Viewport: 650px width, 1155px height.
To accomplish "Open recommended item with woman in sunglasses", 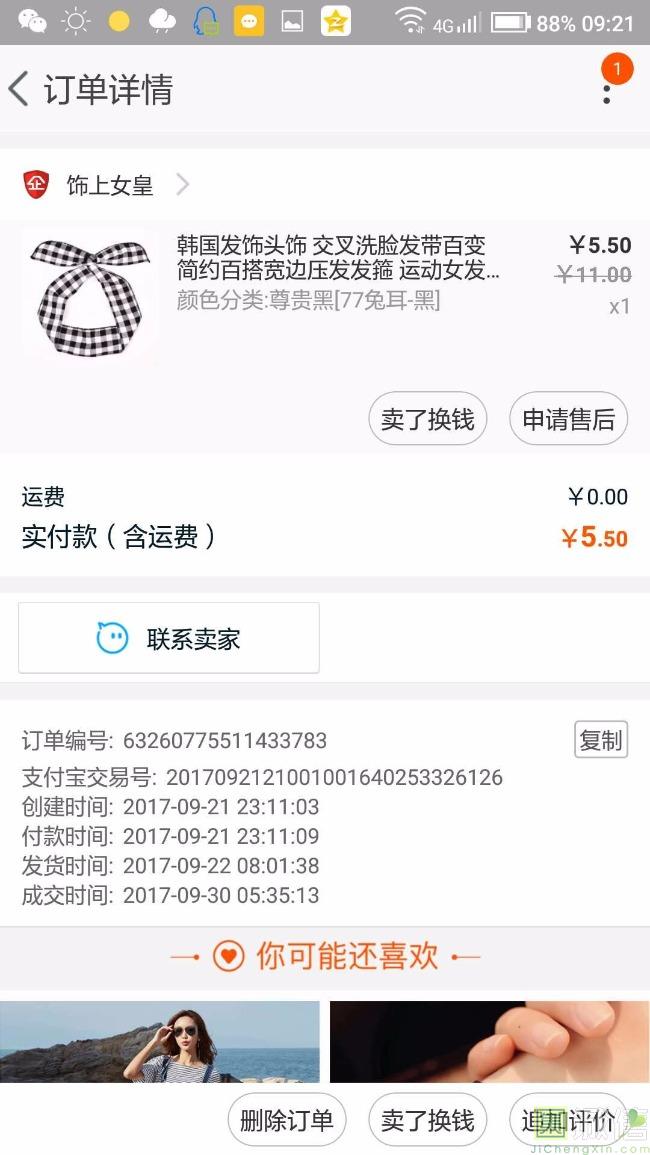I will pyautogui.click(x=160, y=1041).
